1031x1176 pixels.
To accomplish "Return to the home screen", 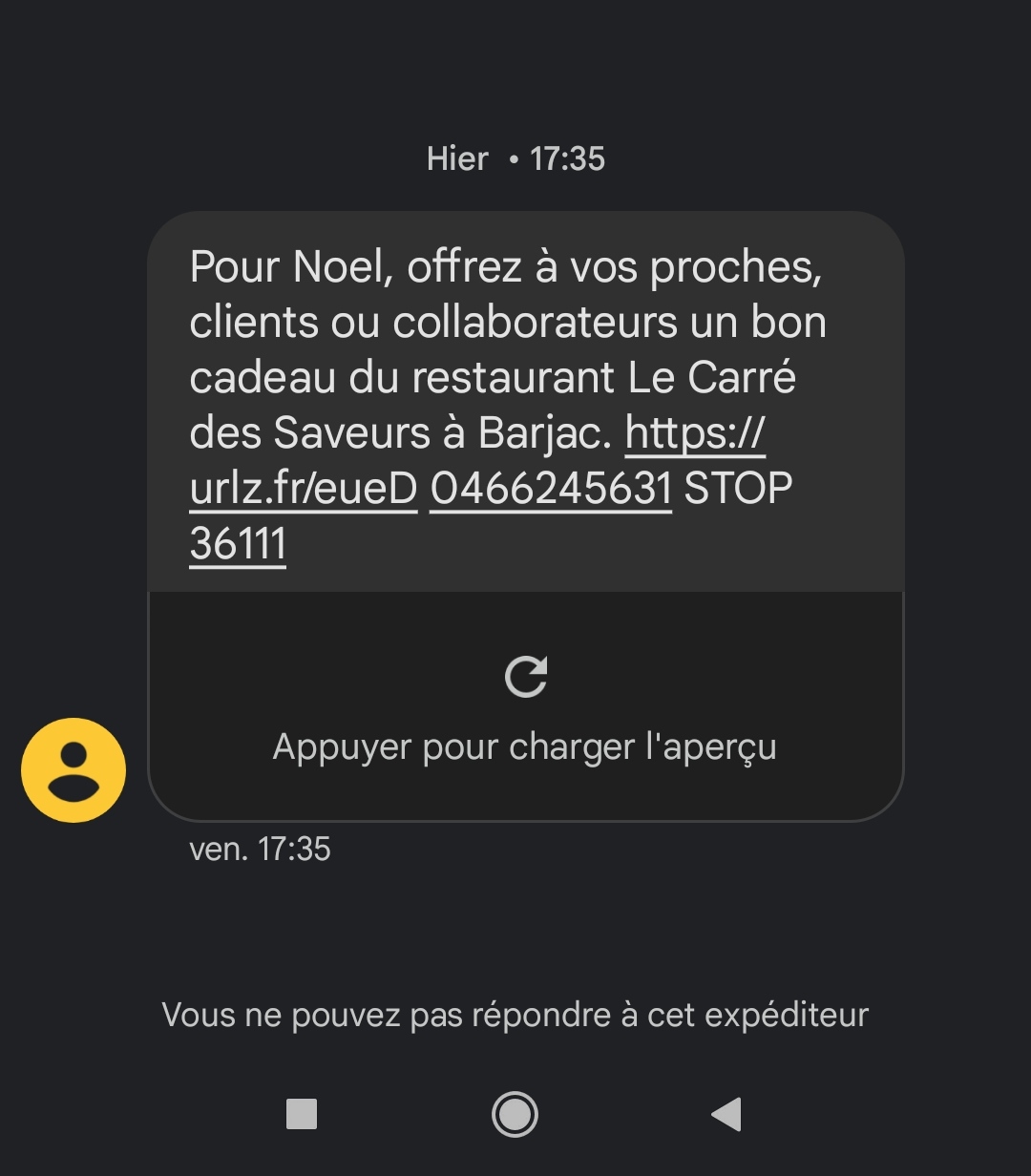I will 515,1114.
